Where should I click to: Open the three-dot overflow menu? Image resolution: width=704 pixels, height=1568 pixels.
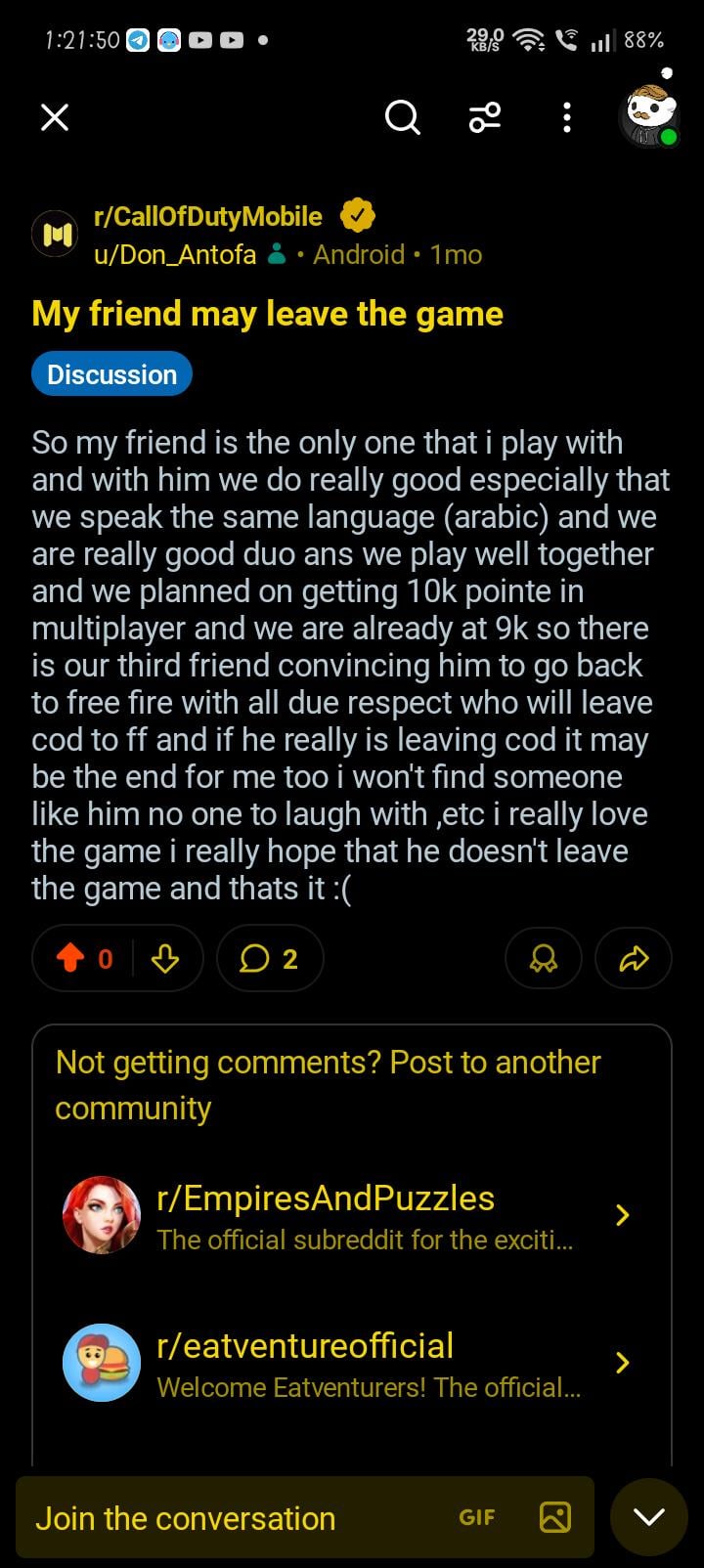pos(566,118)
